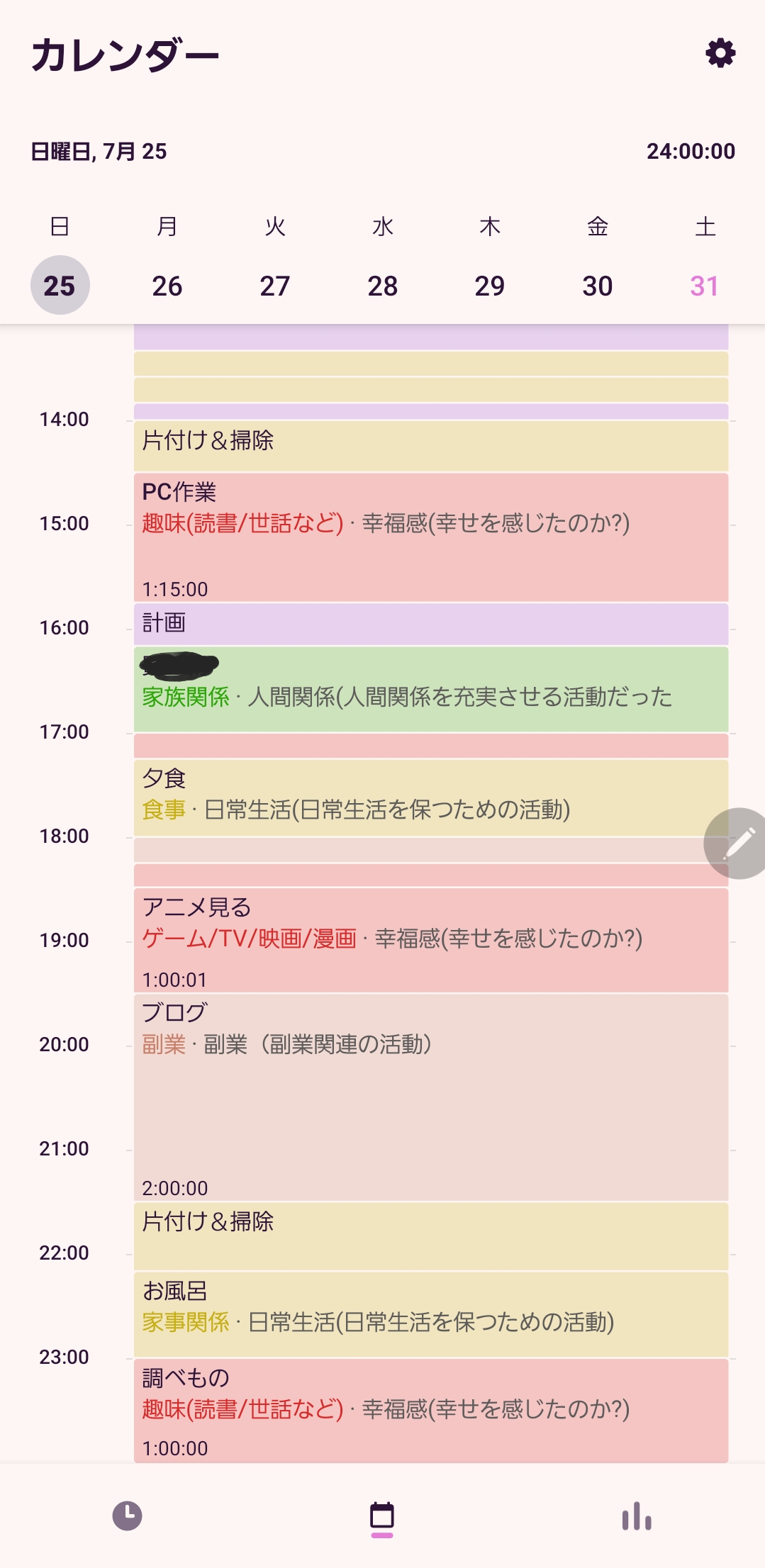Select Monday the 26th
The height and width of the screenshot is (1568, 765).
tap(167, 286)
